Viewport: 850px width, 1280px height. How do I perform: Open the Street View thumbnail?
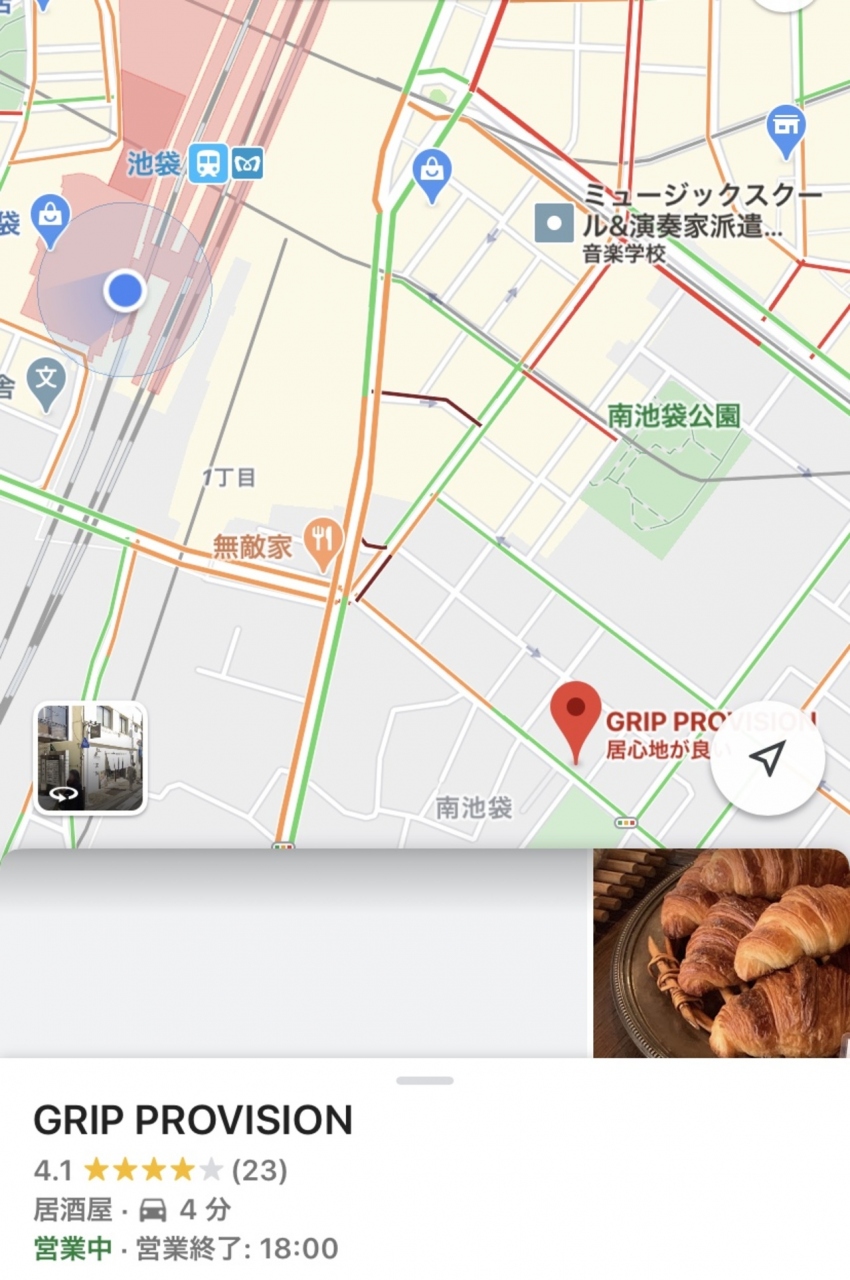(91, 757)
